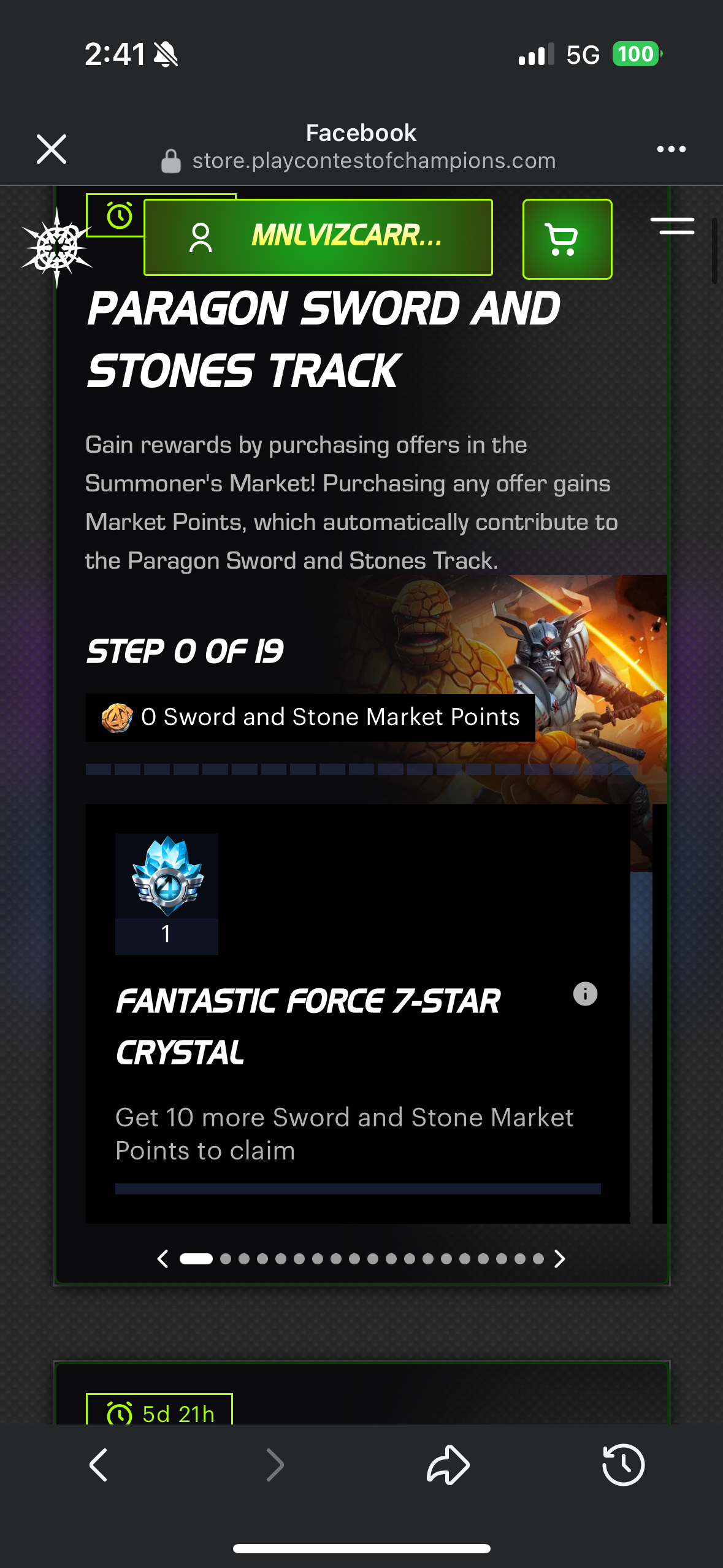Close the in-app browser

click(52, 149)
